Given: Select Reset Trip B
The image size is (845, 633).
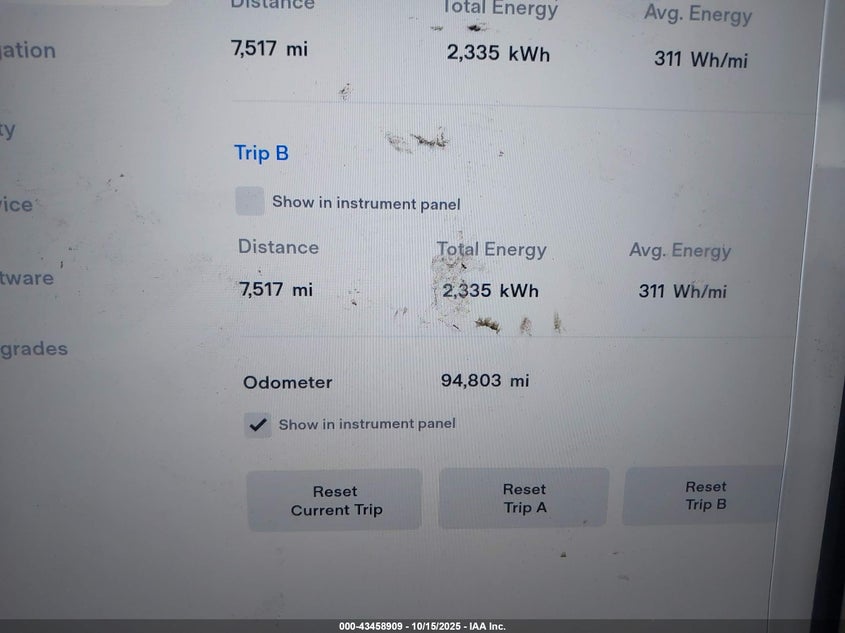Looking at the screenshot, I should point(704,496).
